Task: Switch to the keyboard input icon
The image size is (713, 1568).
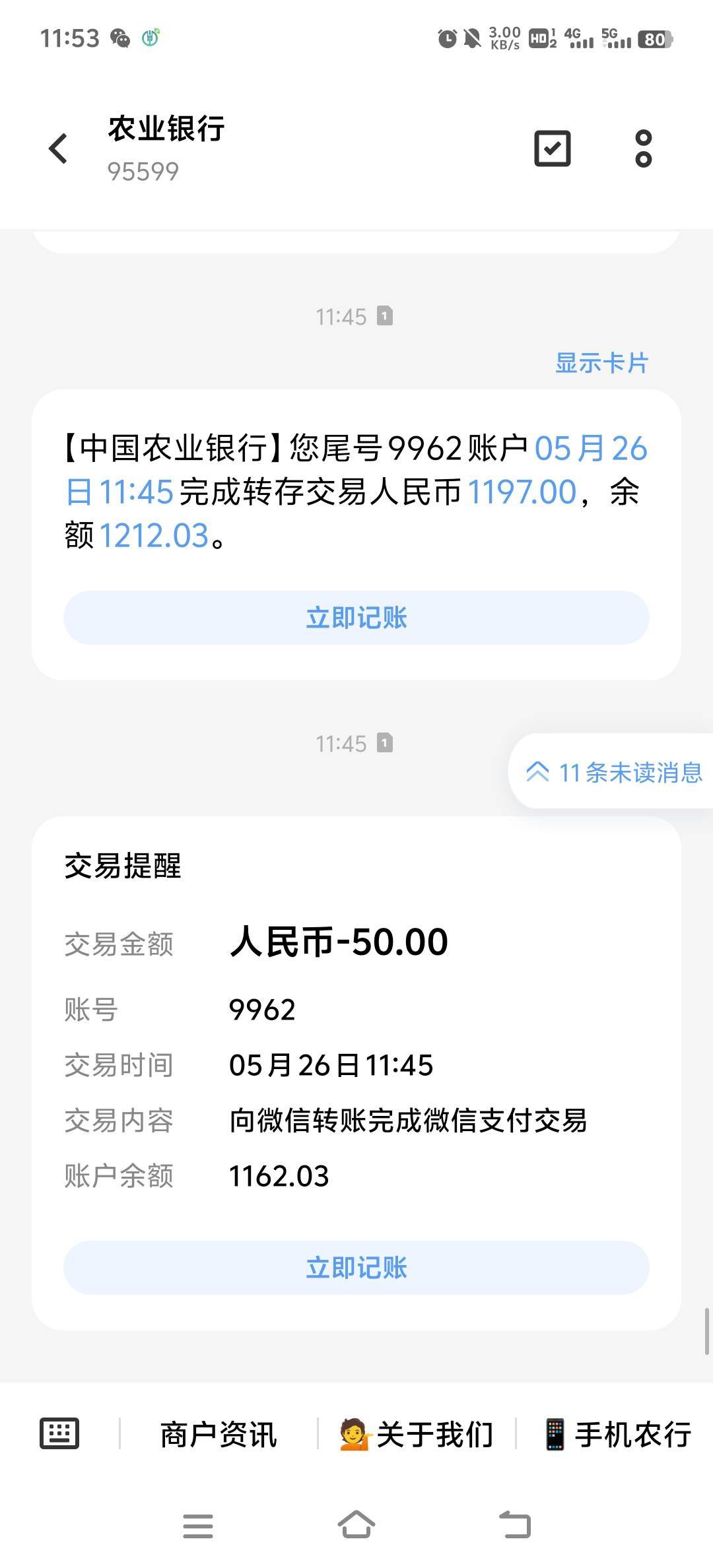Action: tap(59, 1433)
